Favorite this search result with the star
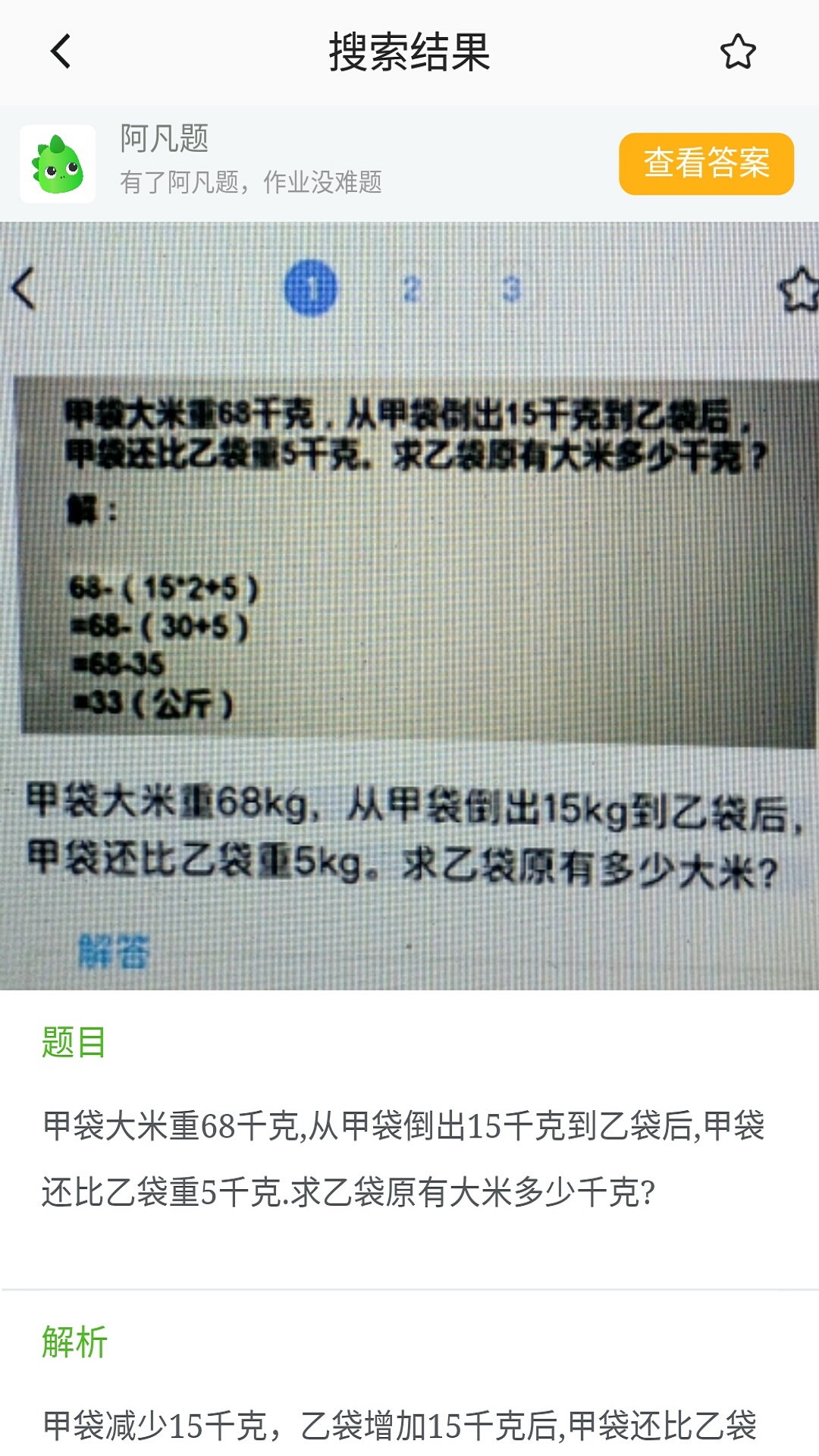 (x=737, y=52)
